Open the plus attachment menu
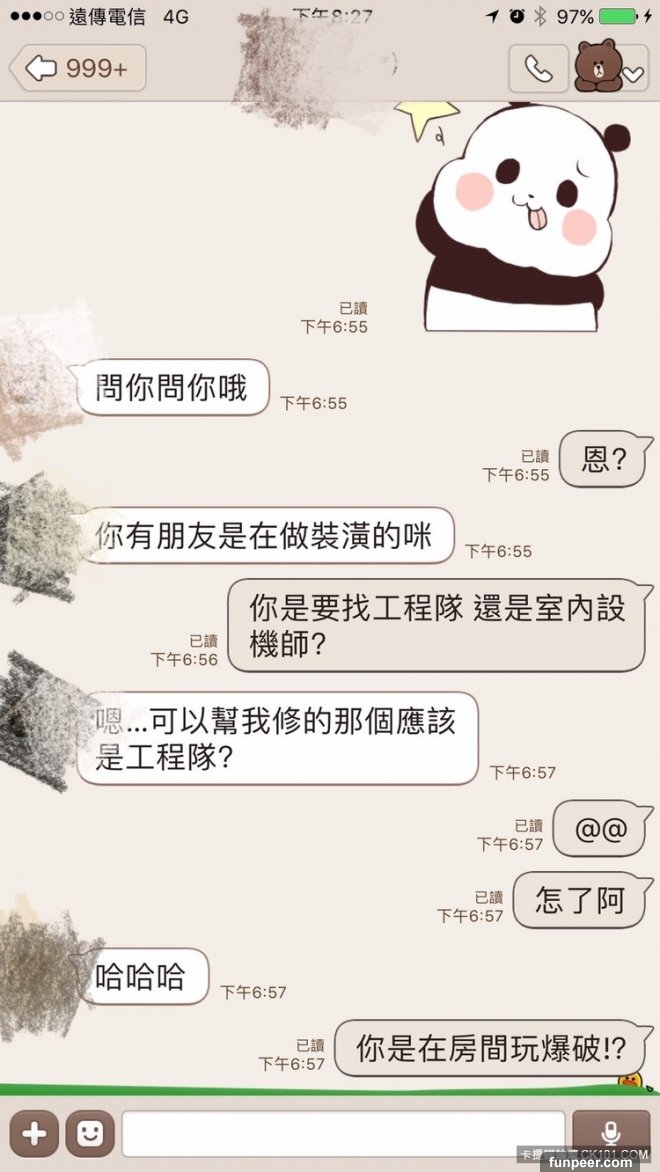This screenshot has width=660, height=1172. [34, 1134]
